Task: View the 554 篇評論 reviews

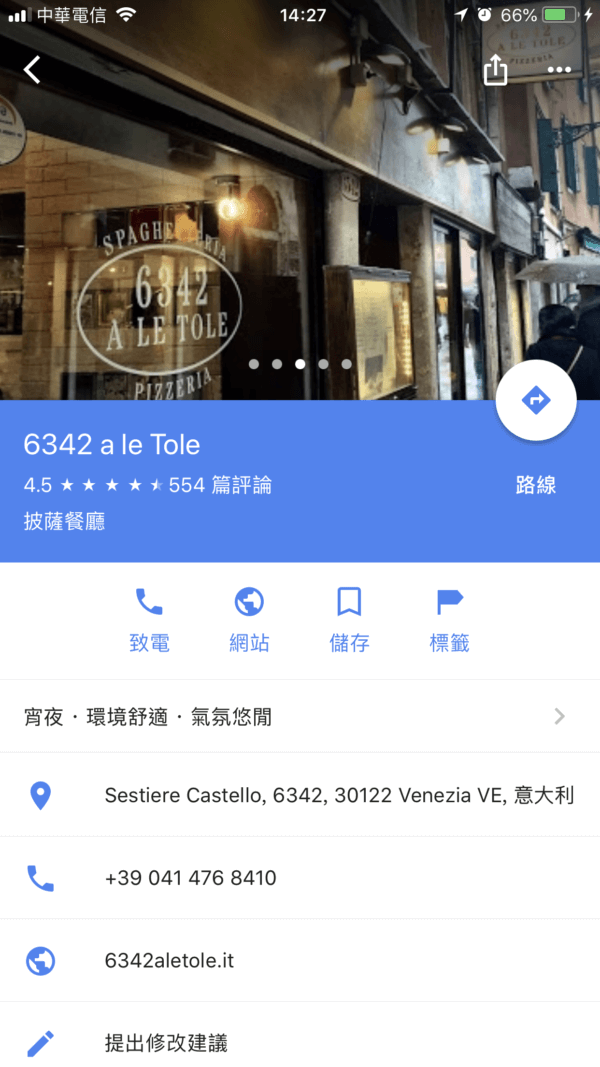Action: tap(220, 486)
